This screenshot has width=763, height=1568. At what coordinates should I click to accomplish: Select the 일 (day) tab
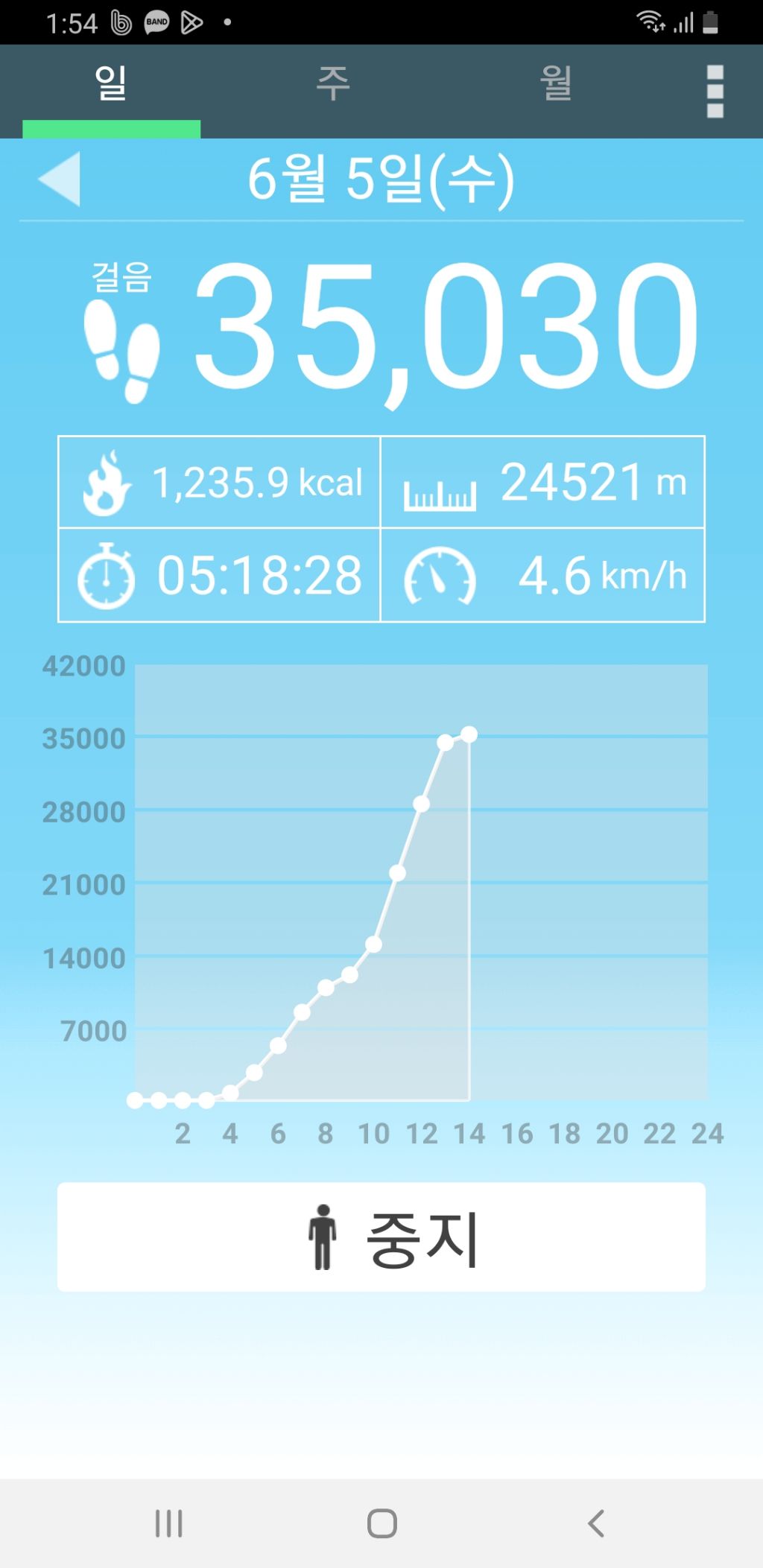[x=111, y=83]
